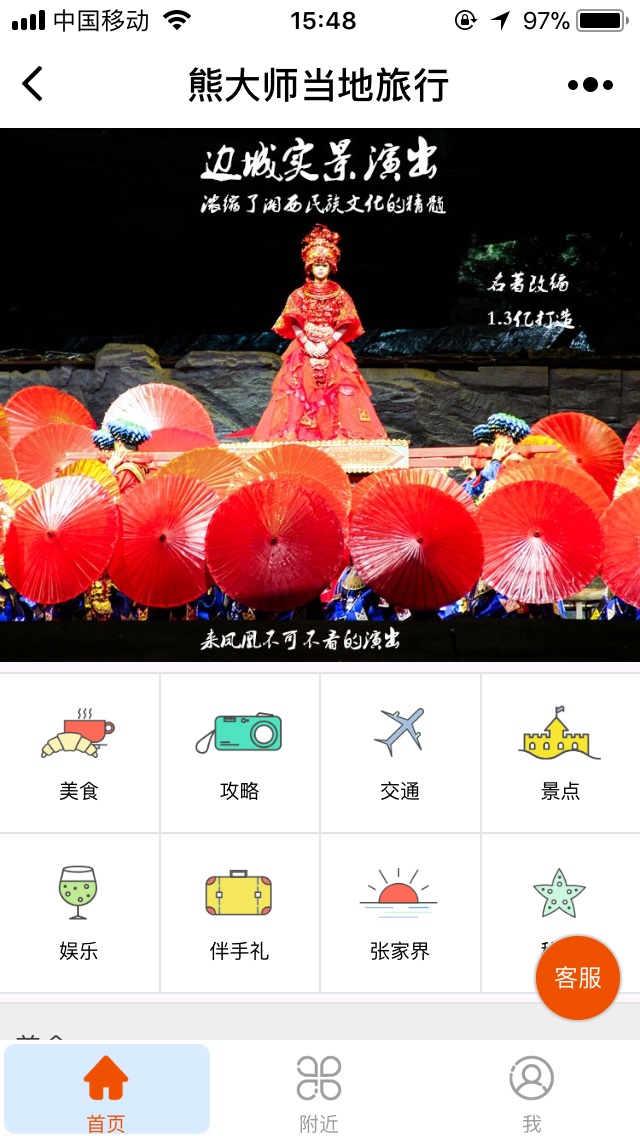This screenshot has height=1136, width=640.
Task: Switch to the 首页 home tab
Action: click(x=106, y=1092)
